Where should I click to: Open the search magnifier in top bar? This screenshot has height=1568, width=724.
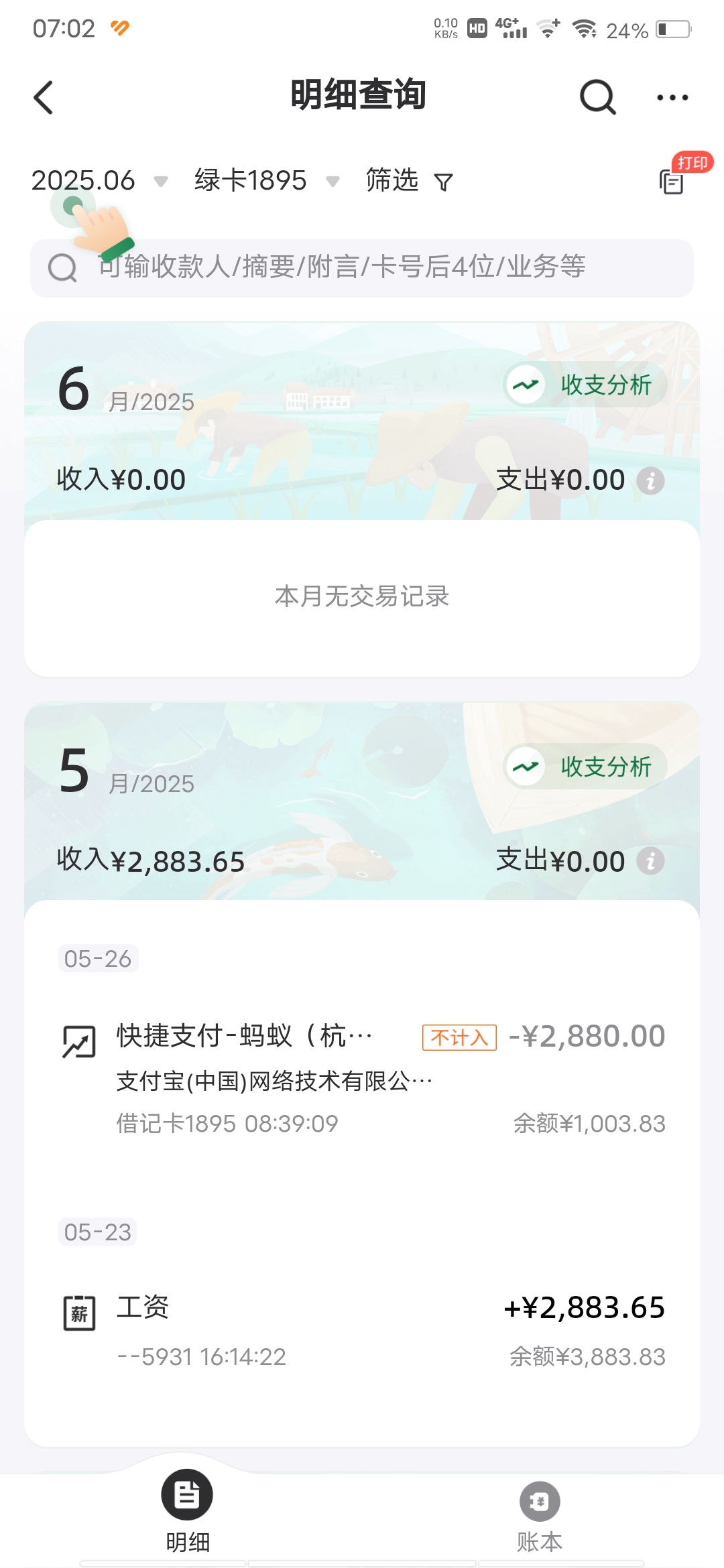(597, 98)
